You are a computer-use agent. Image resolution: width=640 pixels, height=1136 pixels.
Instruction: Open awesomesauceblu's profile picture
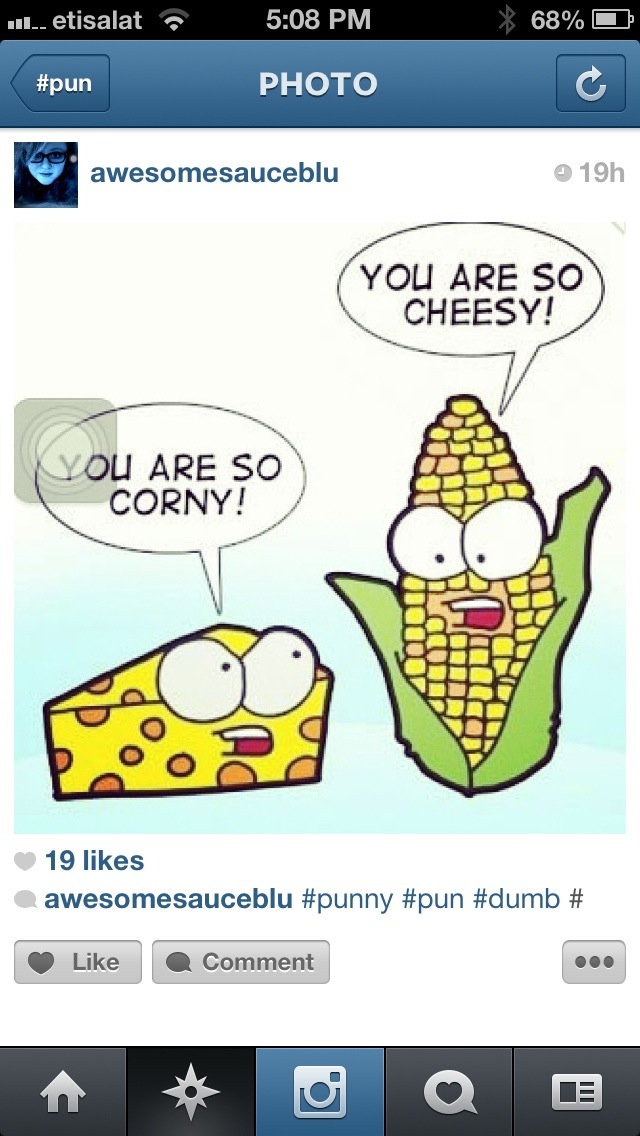(45, 174)
